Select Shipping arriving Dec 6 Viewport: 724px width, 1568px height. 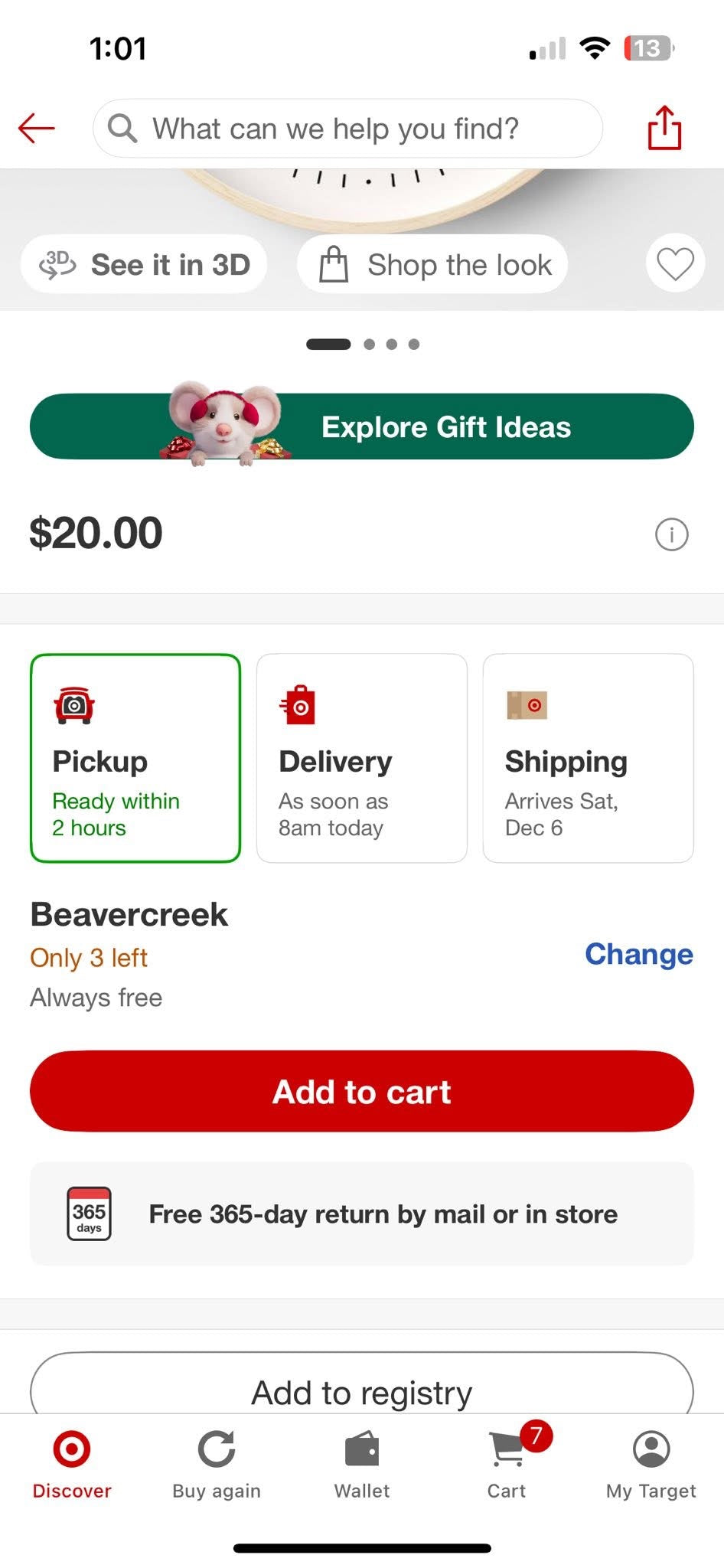[x=589, y=758]
